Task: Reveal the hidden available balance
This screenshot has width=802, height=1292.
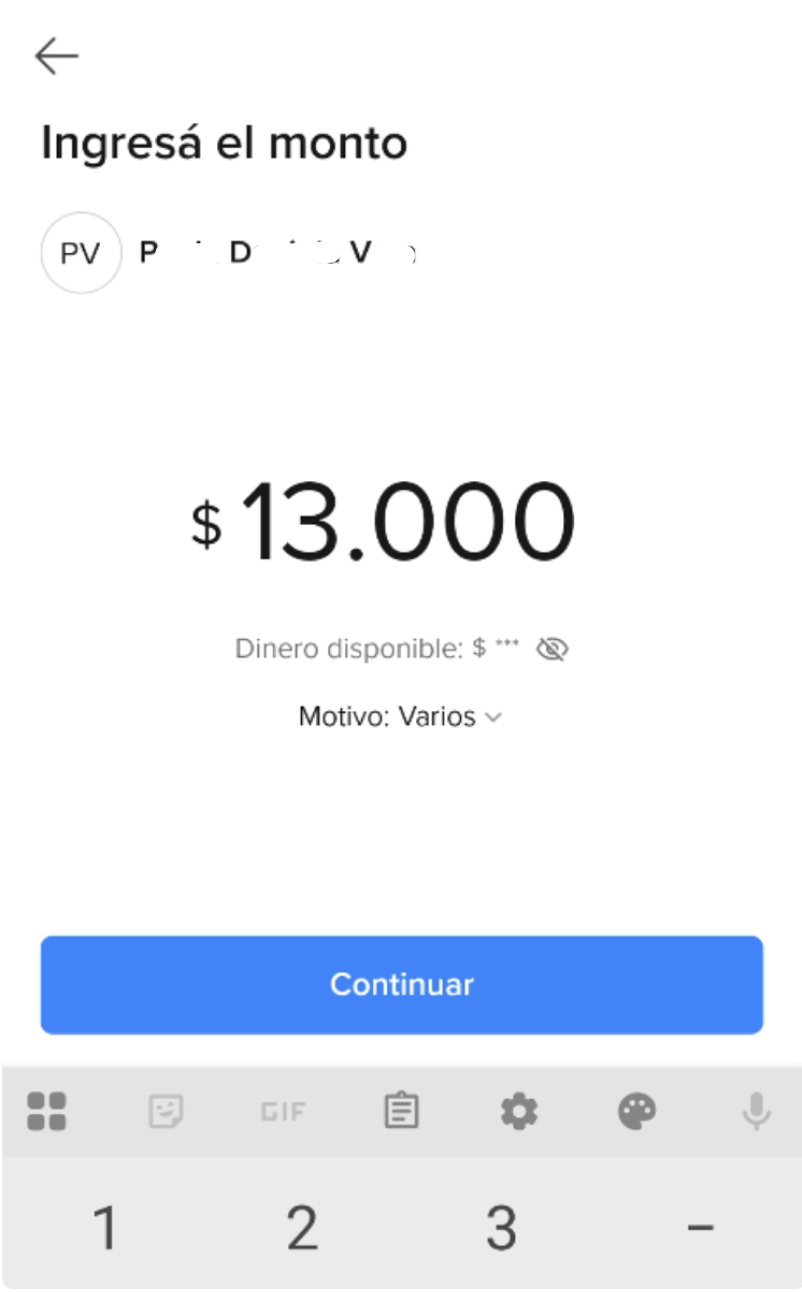Action: pos(552,649)
